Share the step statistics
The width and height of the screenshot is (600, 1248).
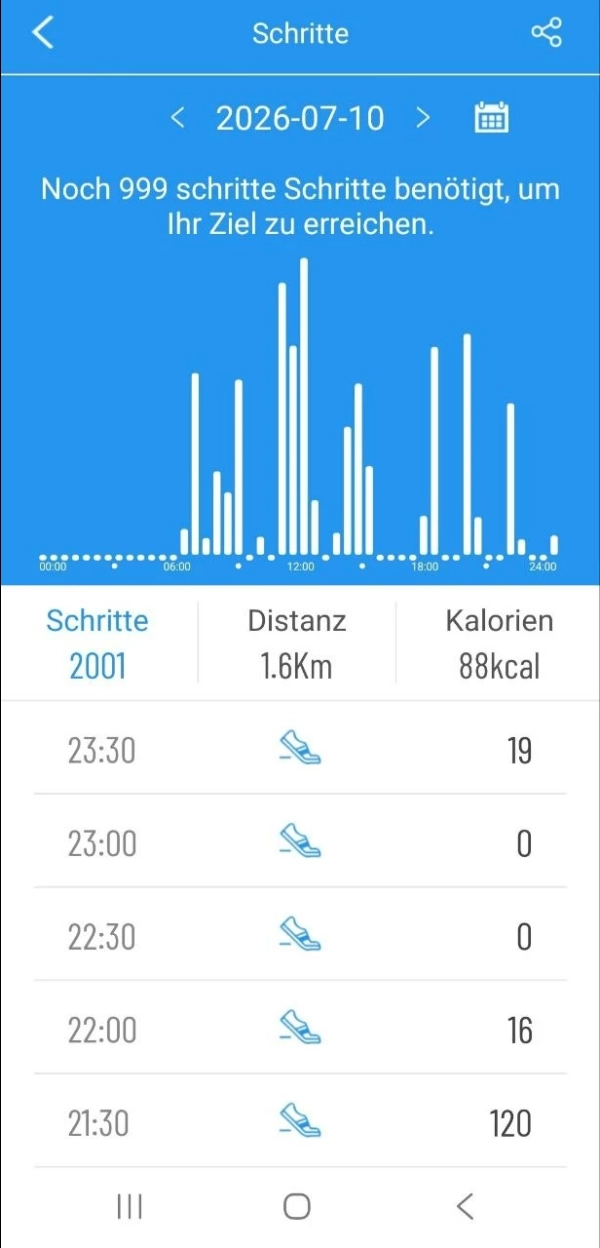(x=546, y=33)
